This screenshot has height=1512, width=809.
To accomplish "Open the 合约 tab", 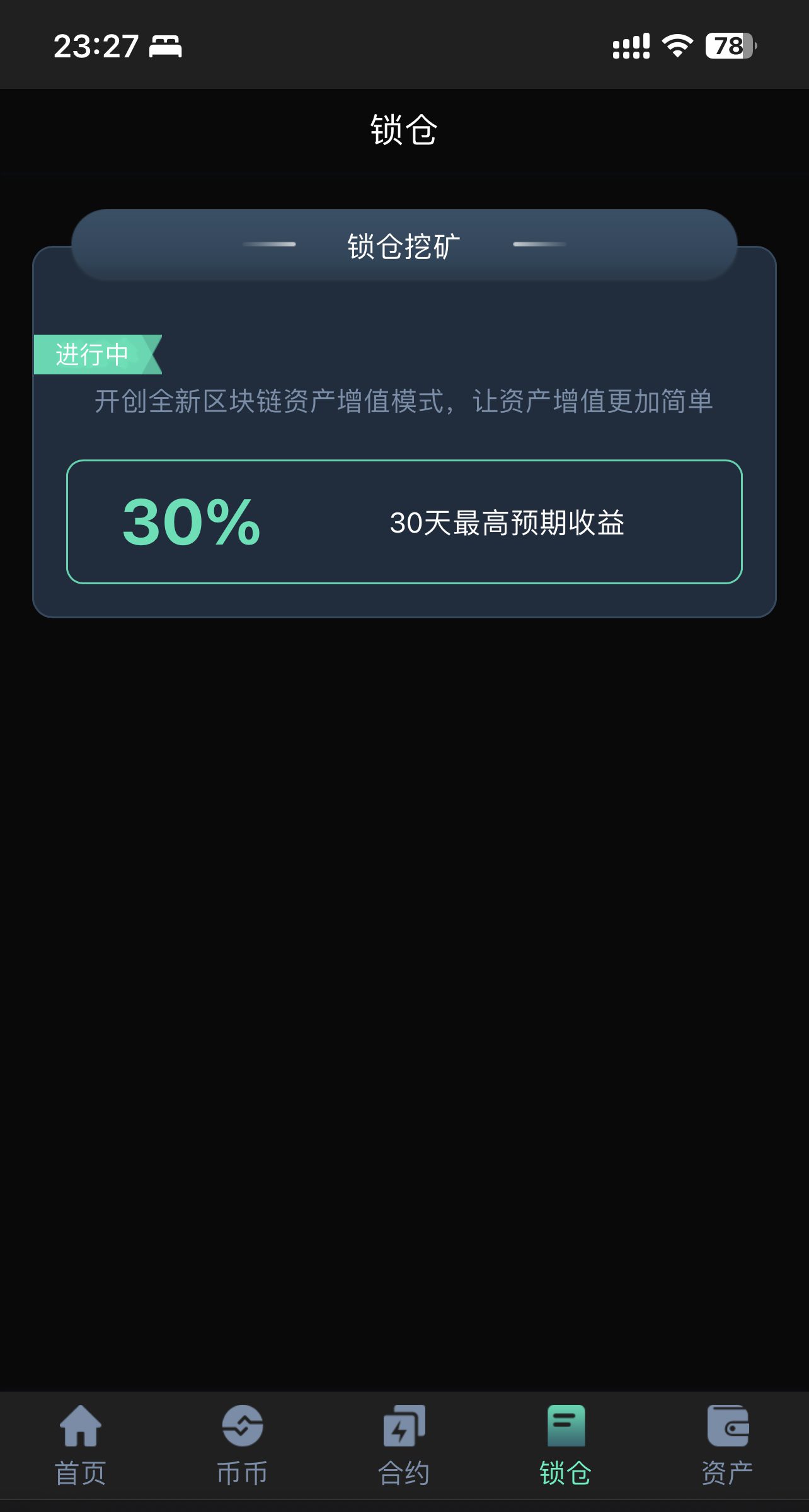I will coord(404,1445).
